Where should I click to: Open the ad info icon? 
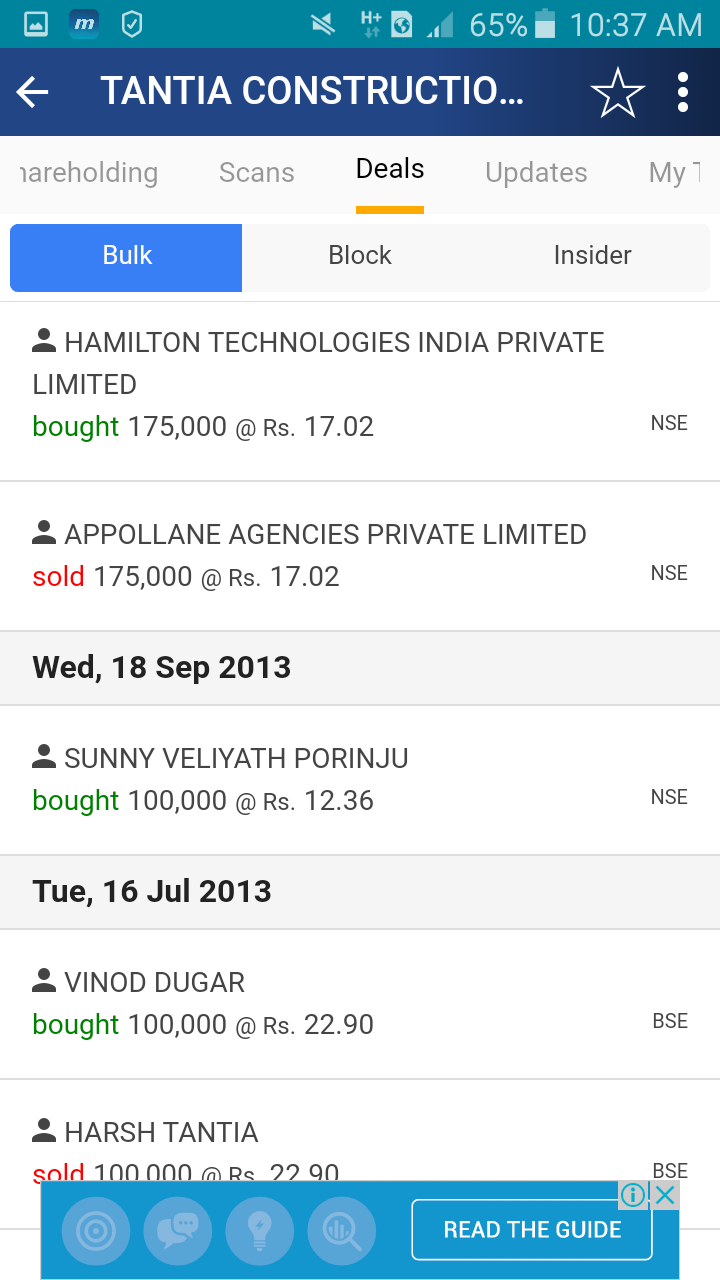coord(633,1194)
